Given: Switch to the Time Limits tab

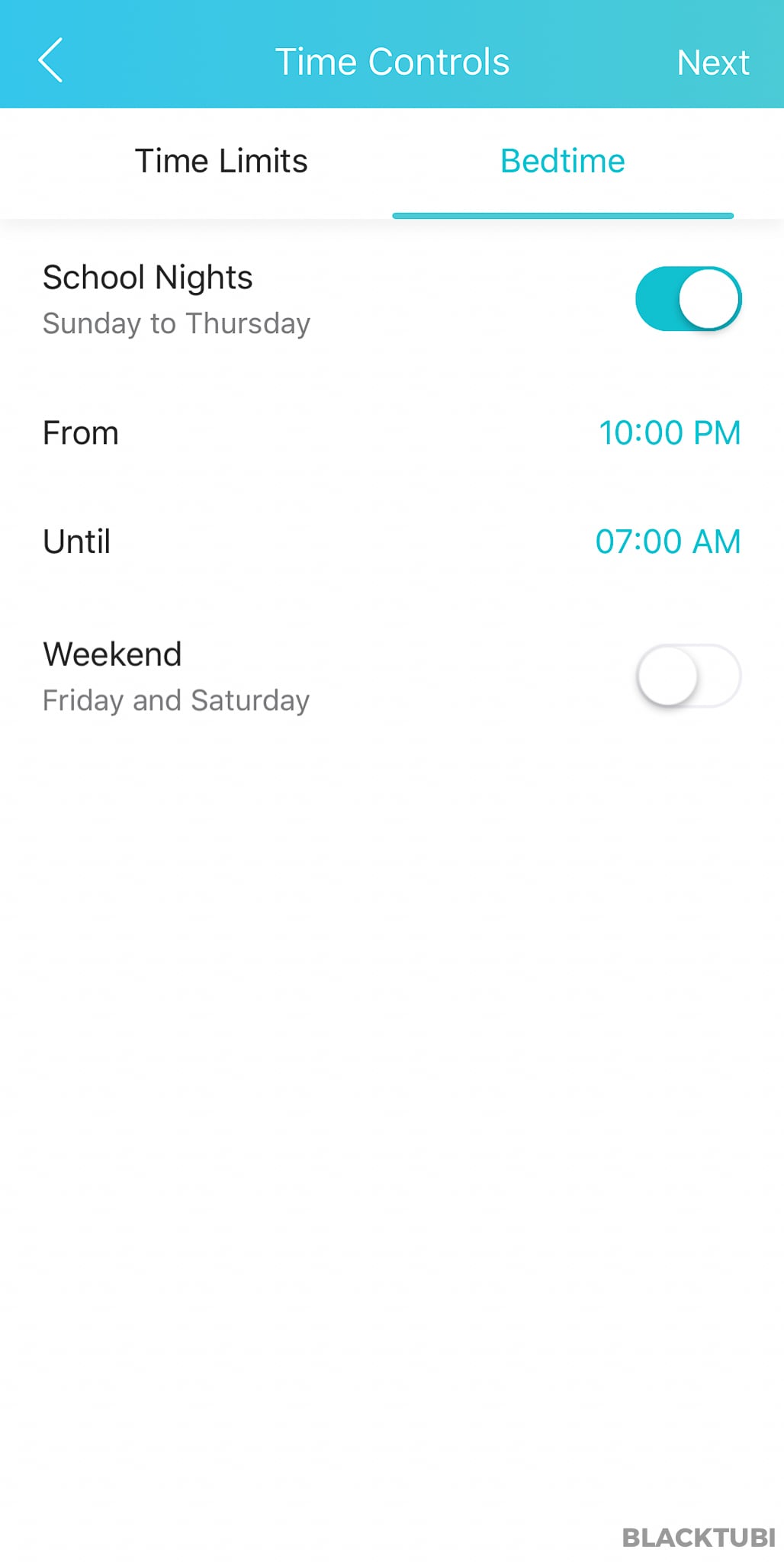Looking at the screenshot, I should coord(221,161).
